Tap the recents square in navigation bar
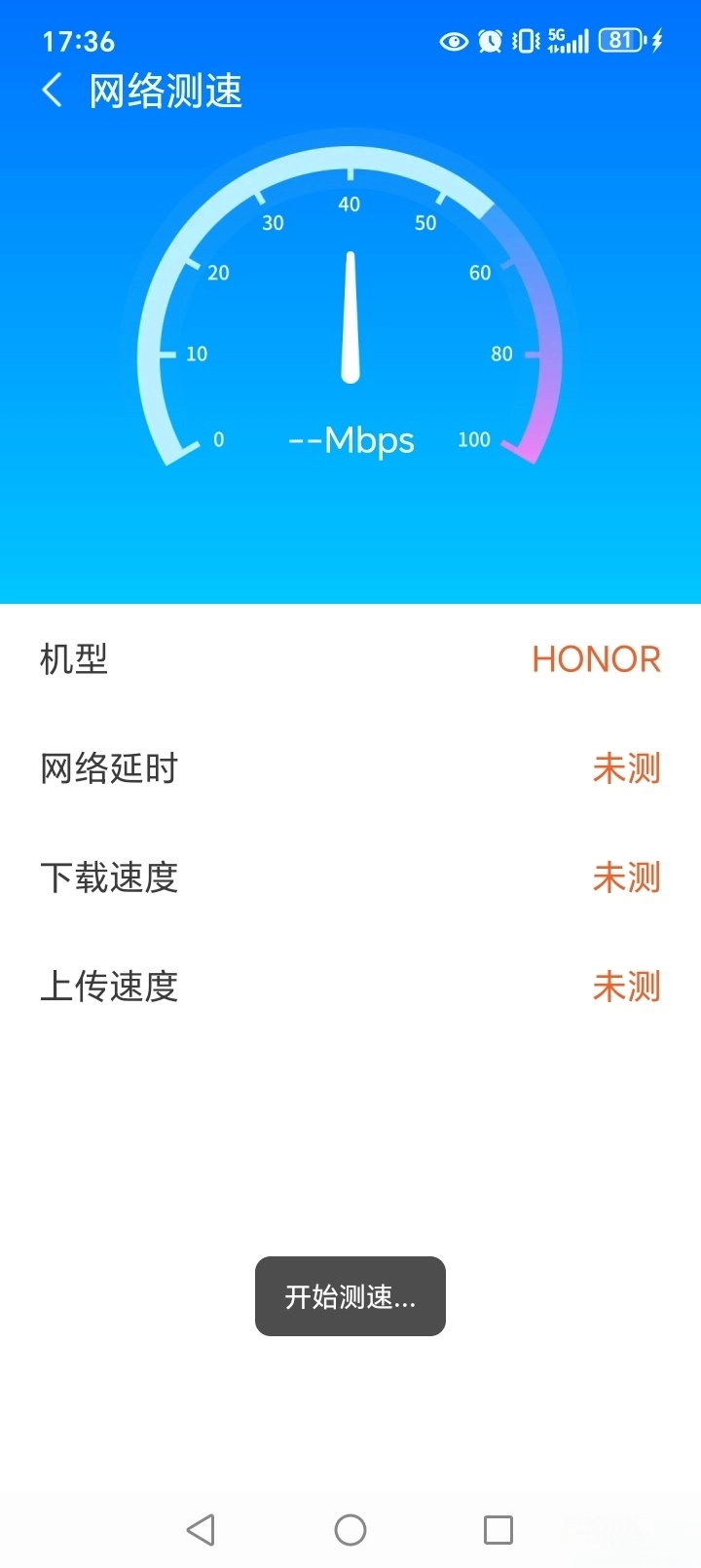 pos(498,1529)
